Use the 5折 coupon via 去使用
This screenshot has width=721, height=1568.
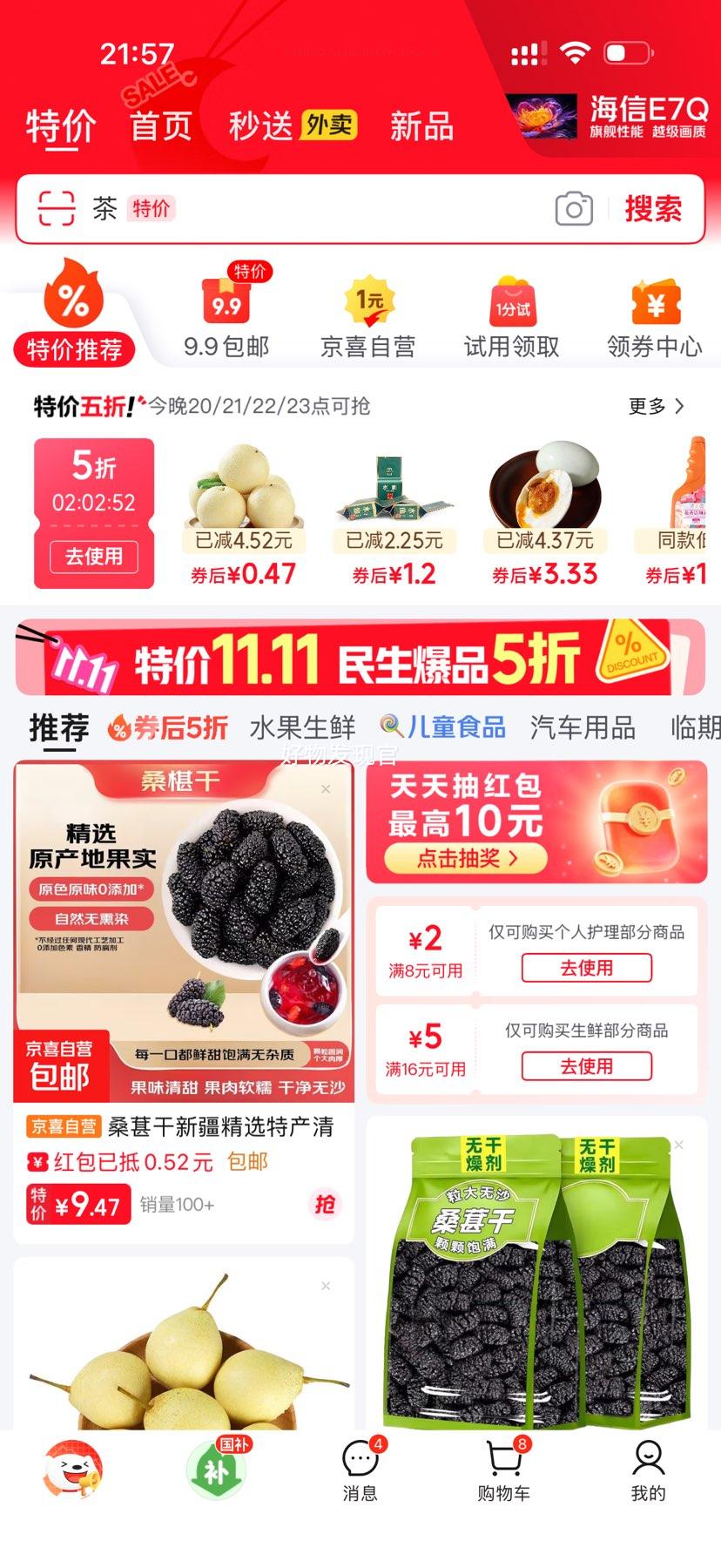94,556
